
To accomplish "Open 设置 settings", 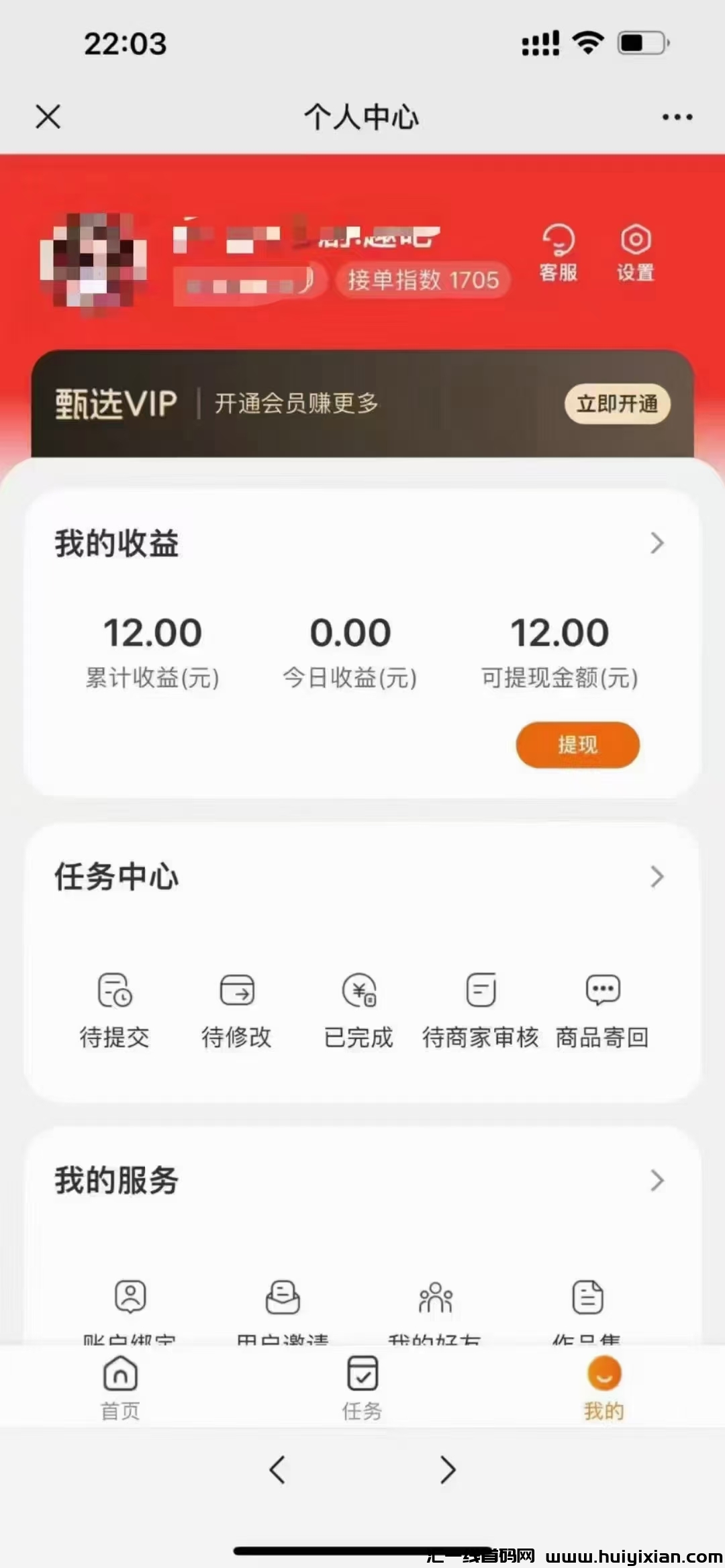I will pos(635,252).
